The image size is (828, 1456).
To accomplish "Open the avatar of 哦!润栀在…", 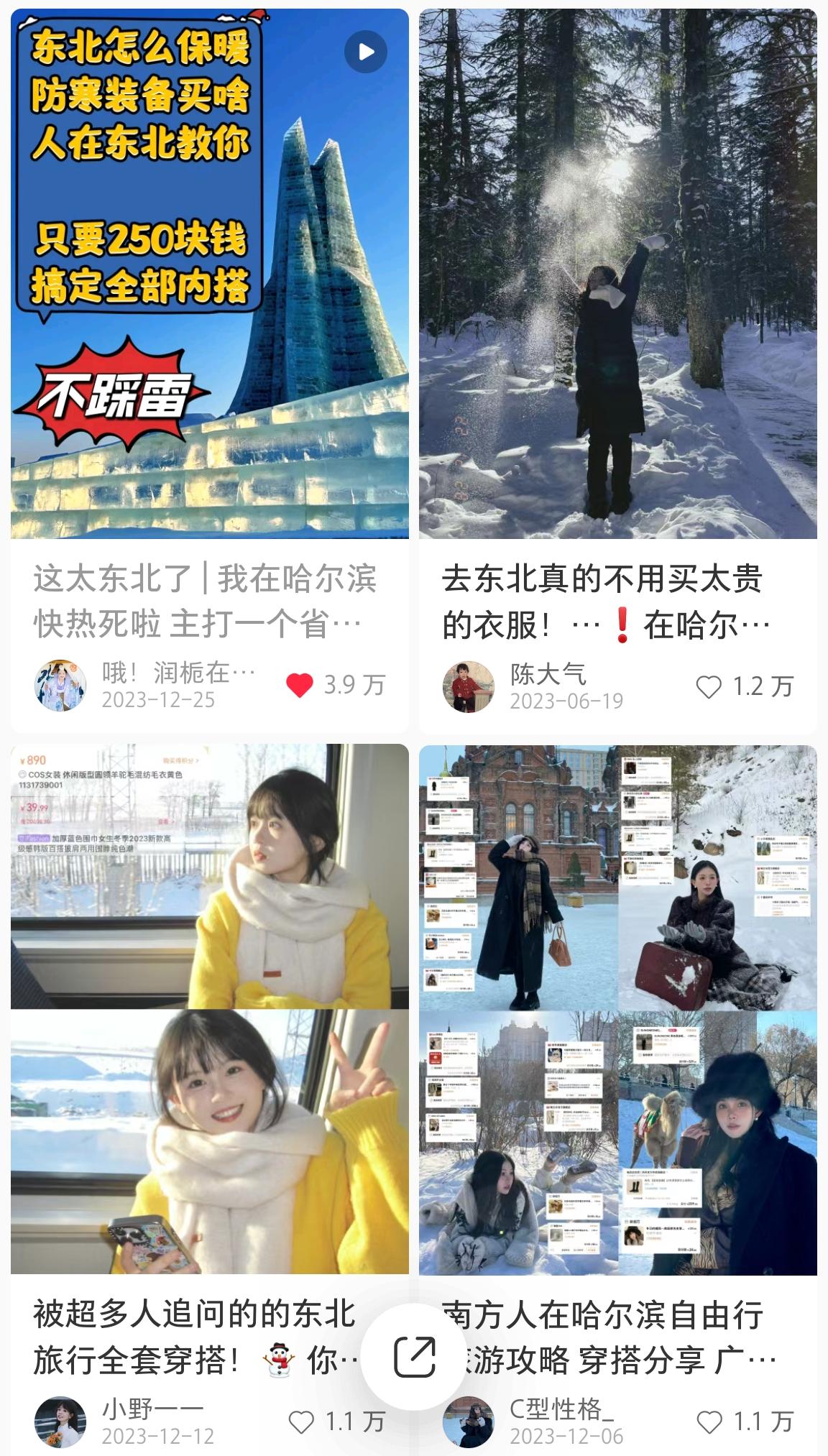I will [x=60, y=686].
